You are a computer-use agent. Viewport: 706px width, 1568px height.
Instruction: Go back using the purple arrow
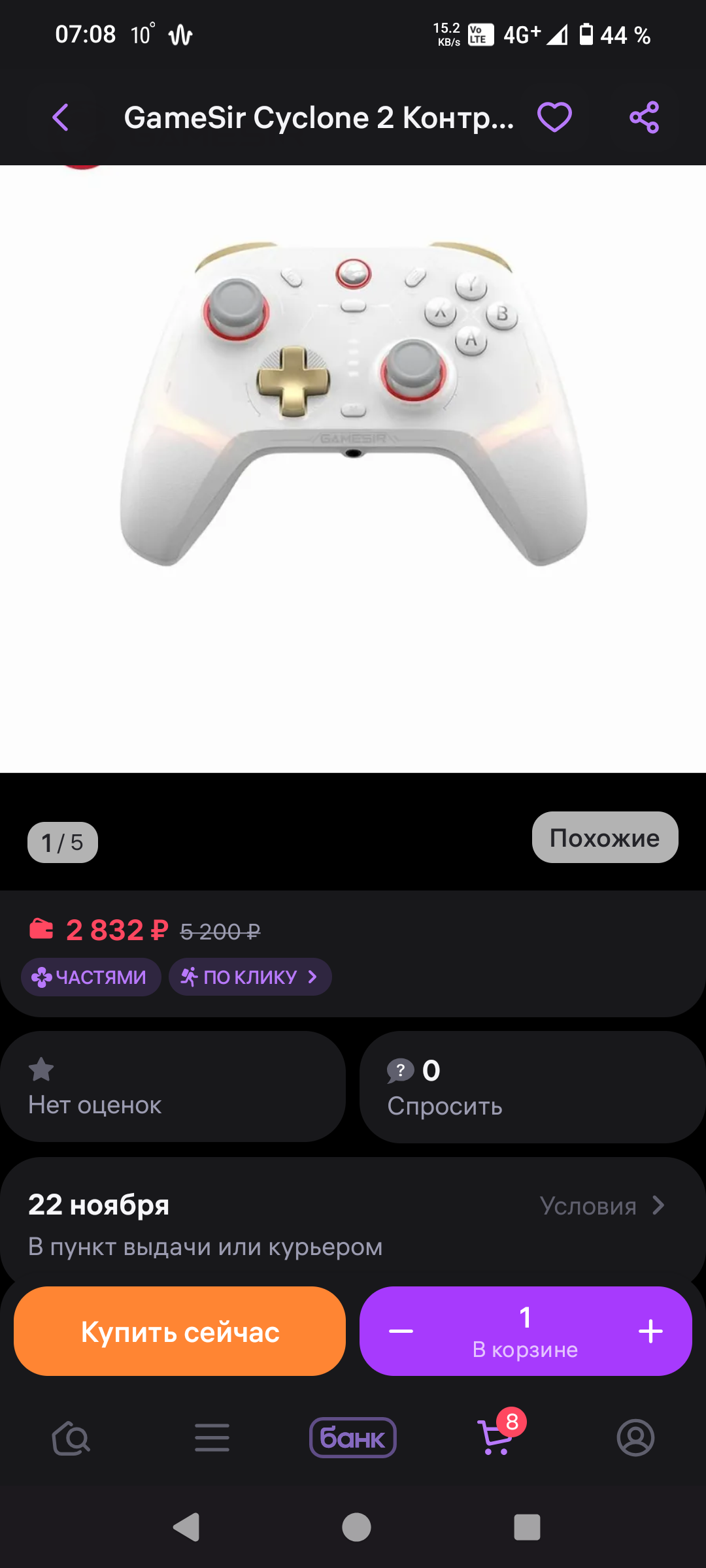click(61, 118)
